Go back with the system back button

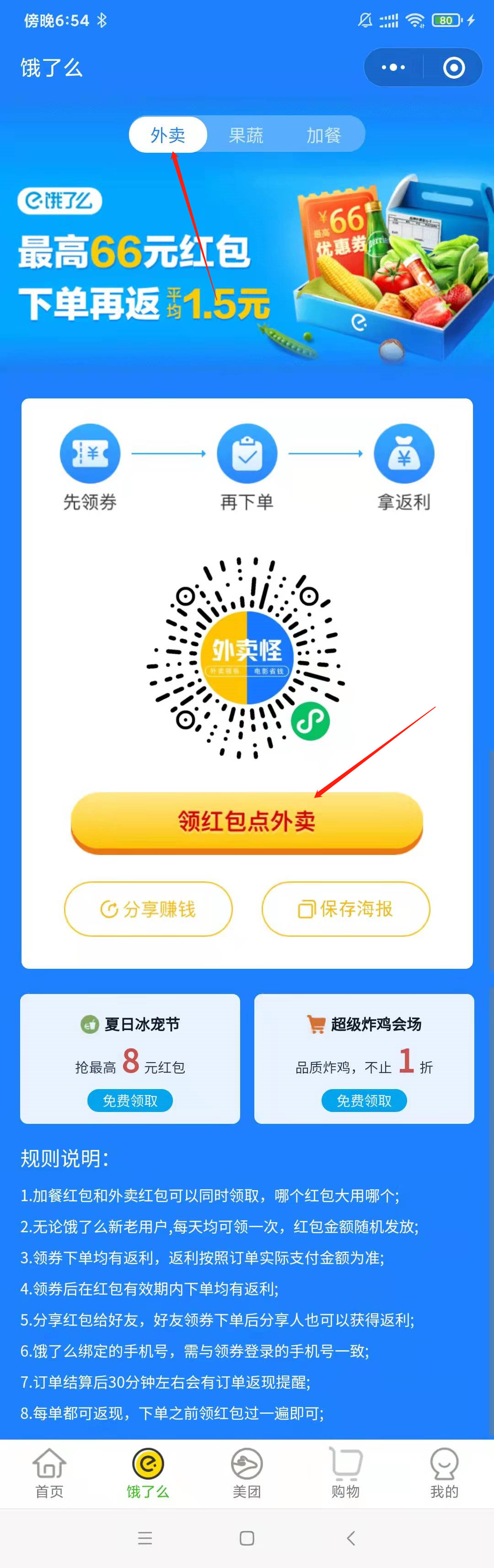point(350,1538)
